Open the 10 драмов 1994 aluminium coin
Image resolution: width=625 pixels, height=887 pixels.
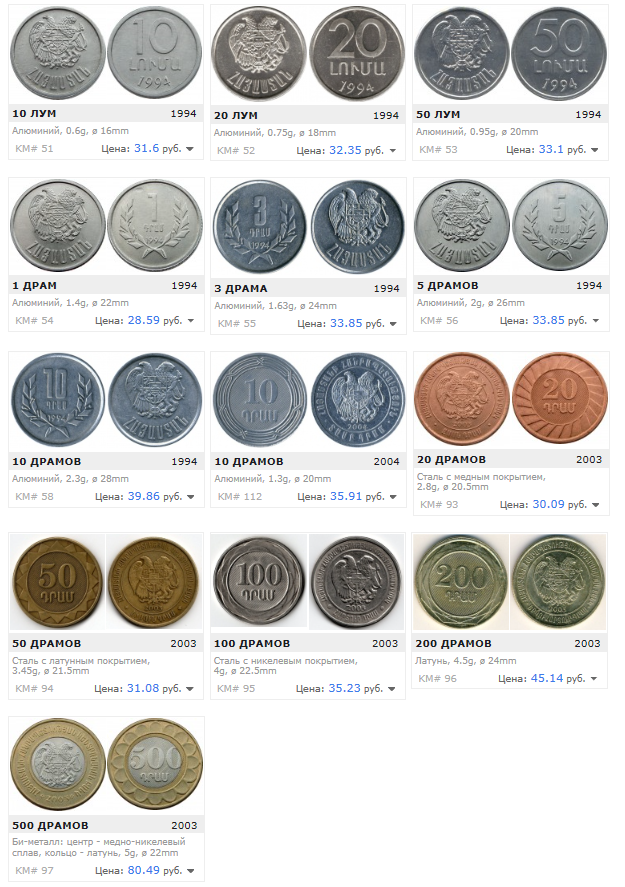[105, 401]
